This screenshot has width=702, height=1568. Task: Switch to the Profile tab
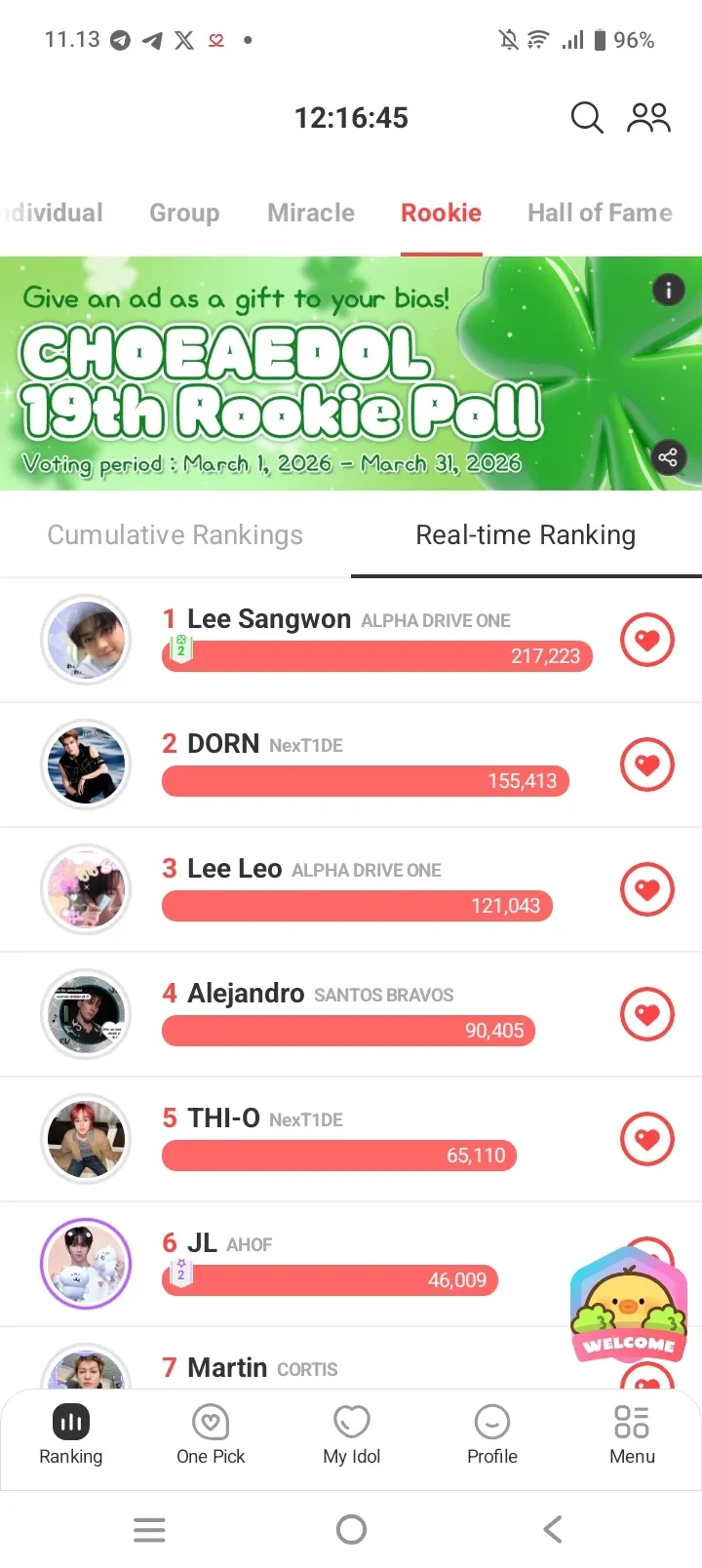pos(492,1434)
